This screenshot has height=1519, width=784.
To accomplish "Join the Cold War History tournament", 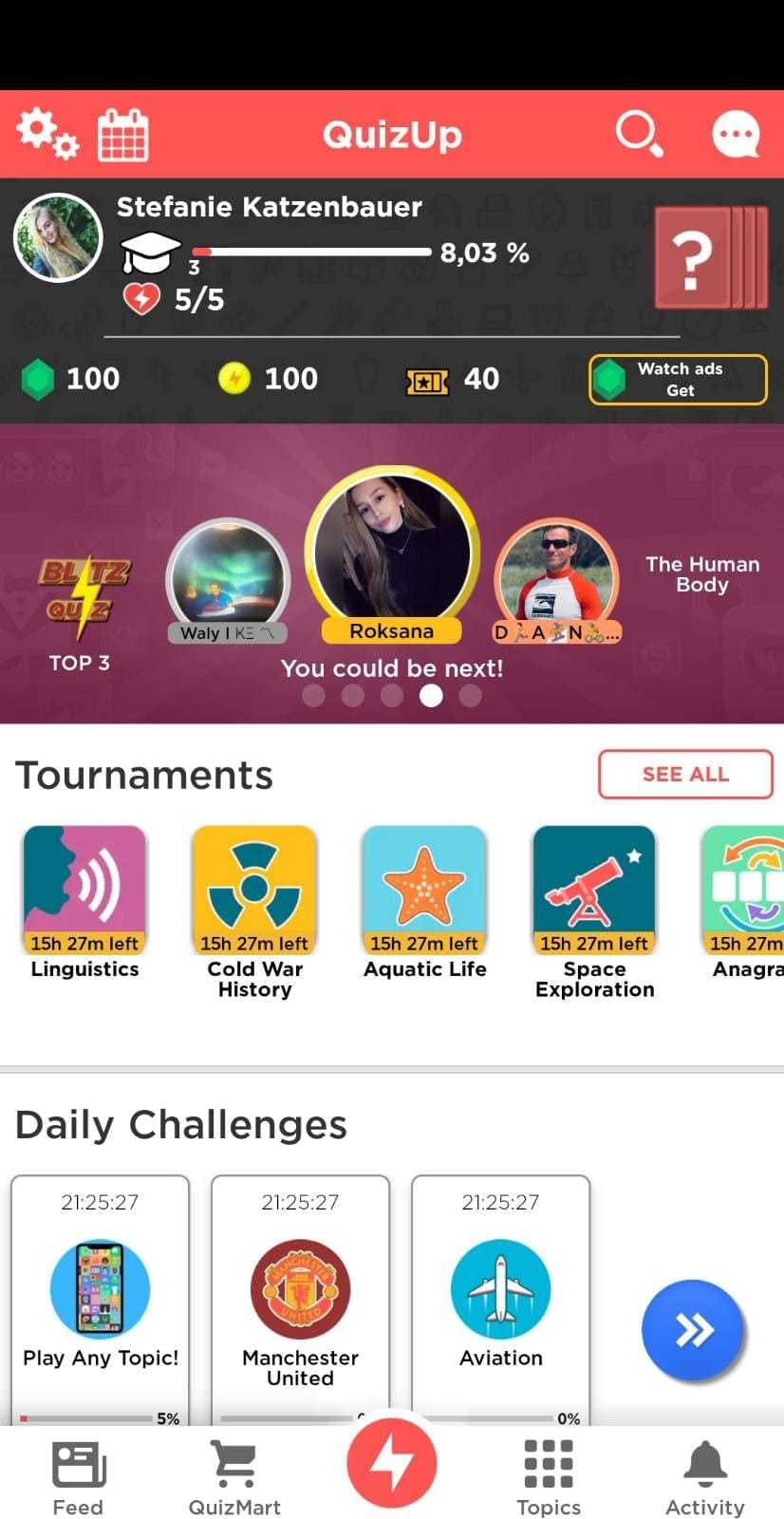I will click(x=254, y=891).
